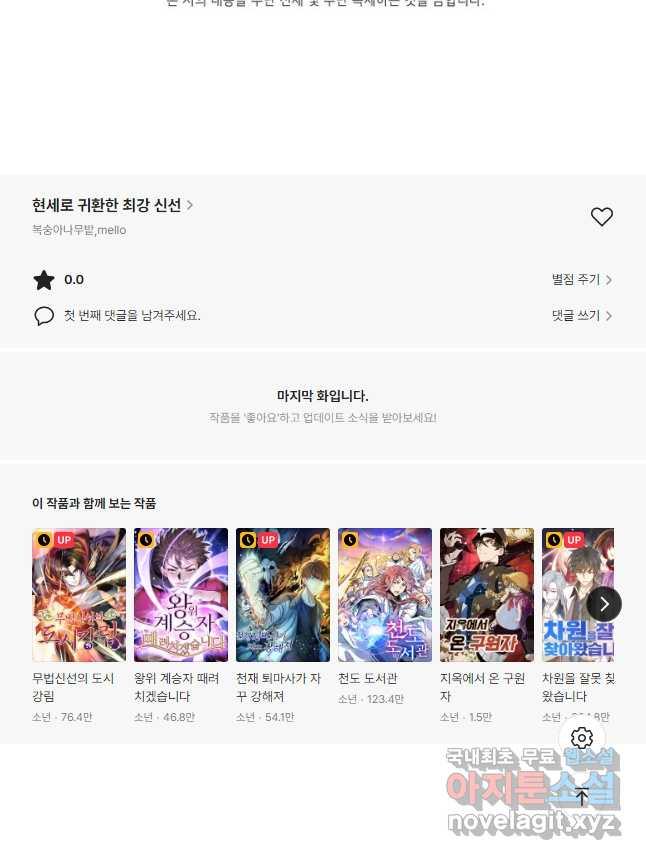Open 천도 도서관 webtoon card
Viewport: 646px width, 860px height.
[385, 595]
